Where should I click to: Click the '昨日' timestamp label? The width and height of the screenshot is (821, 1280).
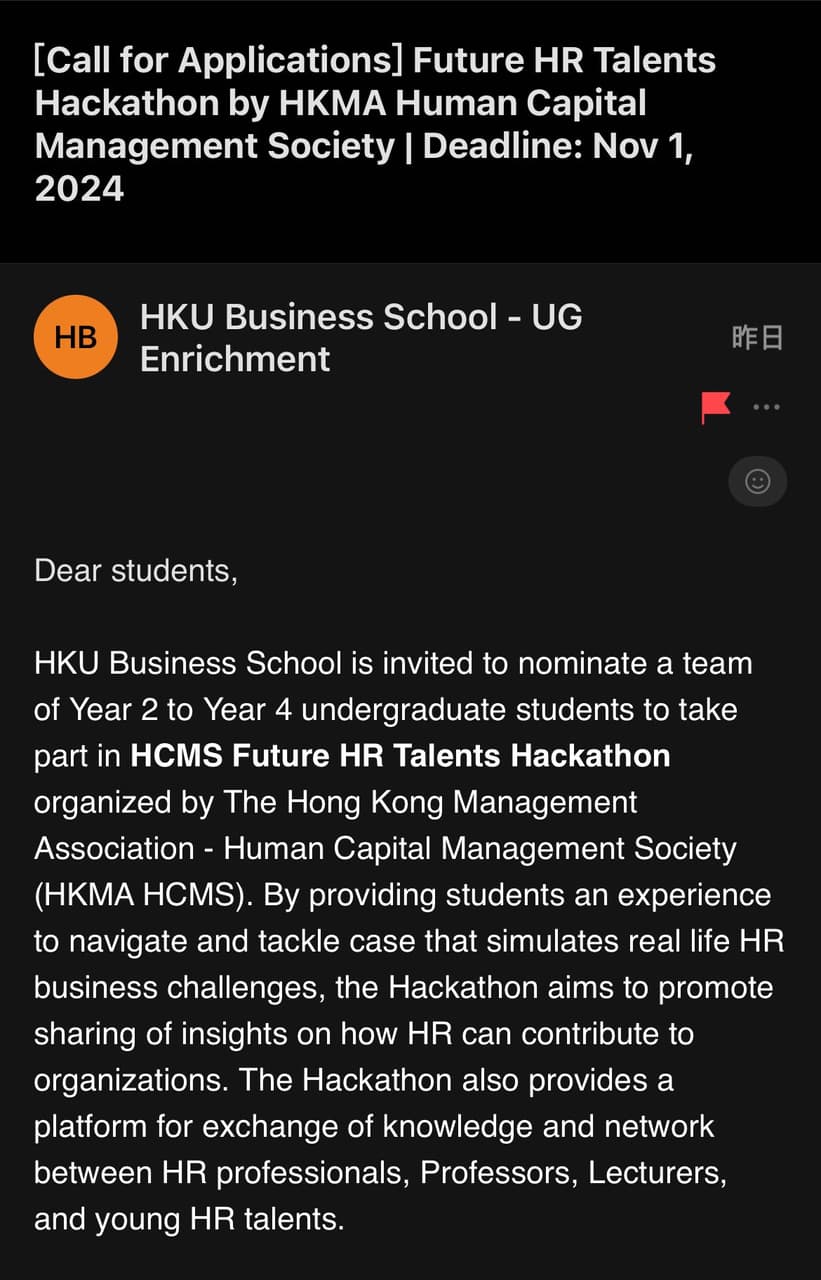[x=756, y=337]
